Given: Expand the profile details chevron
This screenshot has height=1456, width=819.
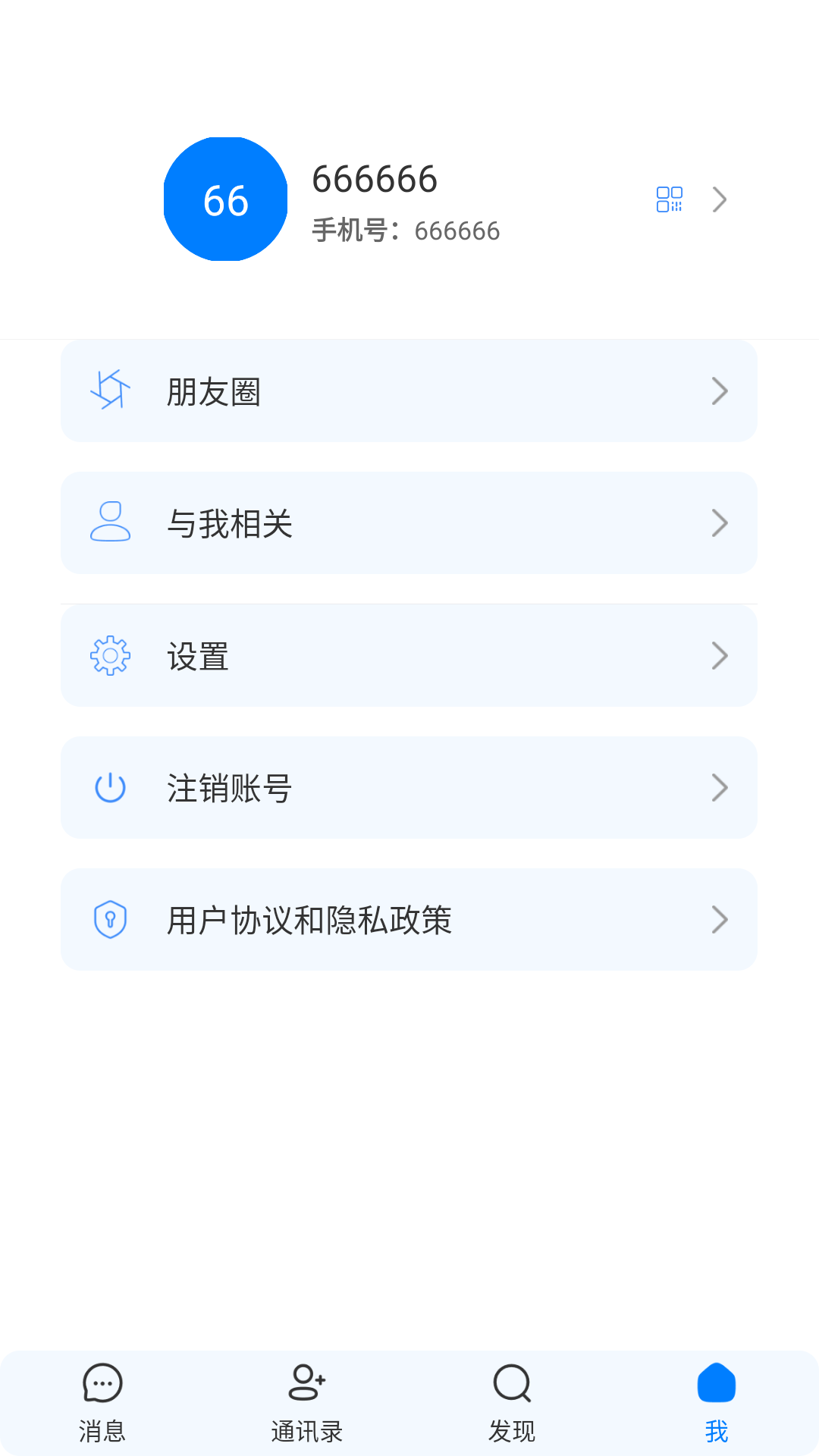Looking at the screenshot, I should 718,199.
